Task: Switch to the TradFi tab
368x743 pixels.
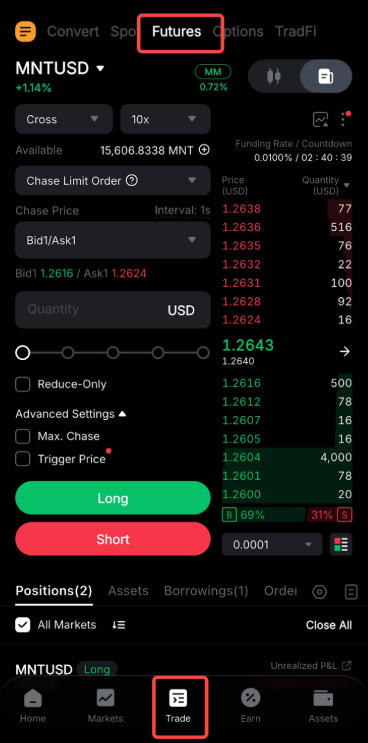Action: (295, 32)
